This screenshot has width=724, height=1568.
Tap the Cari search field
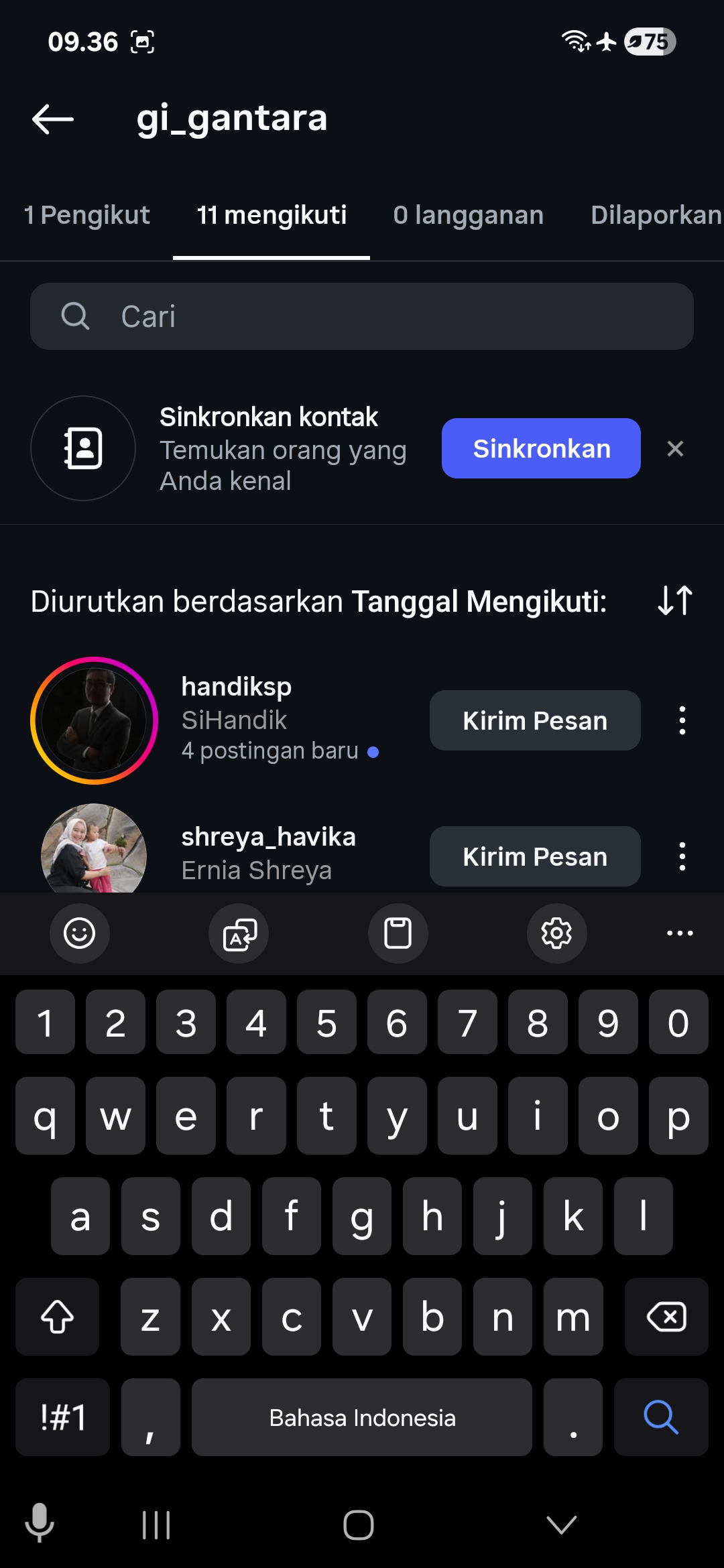(x=362, y=316)
